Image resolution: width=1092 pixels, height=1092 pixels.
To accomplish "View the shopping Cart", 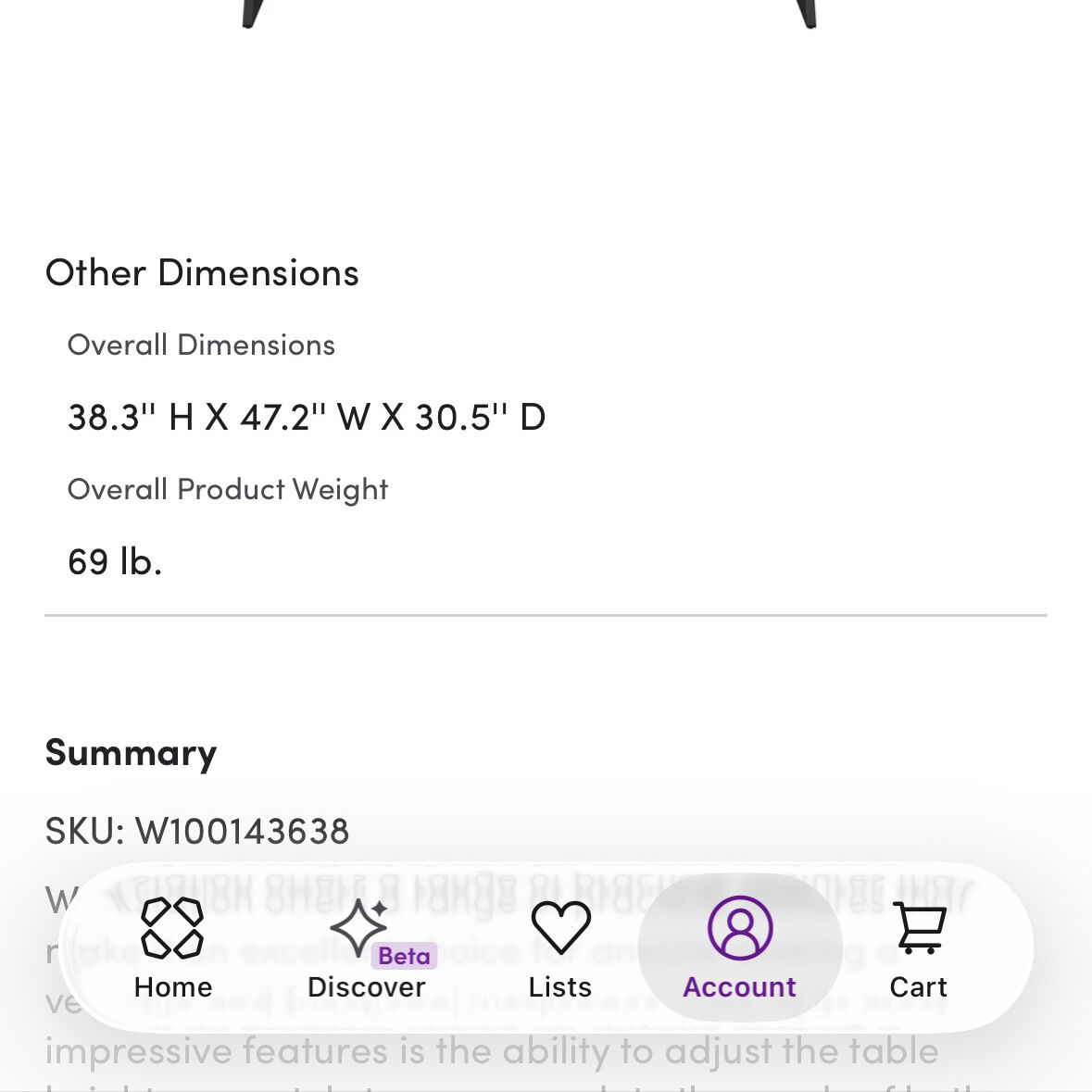I will (x=918, y=947).
